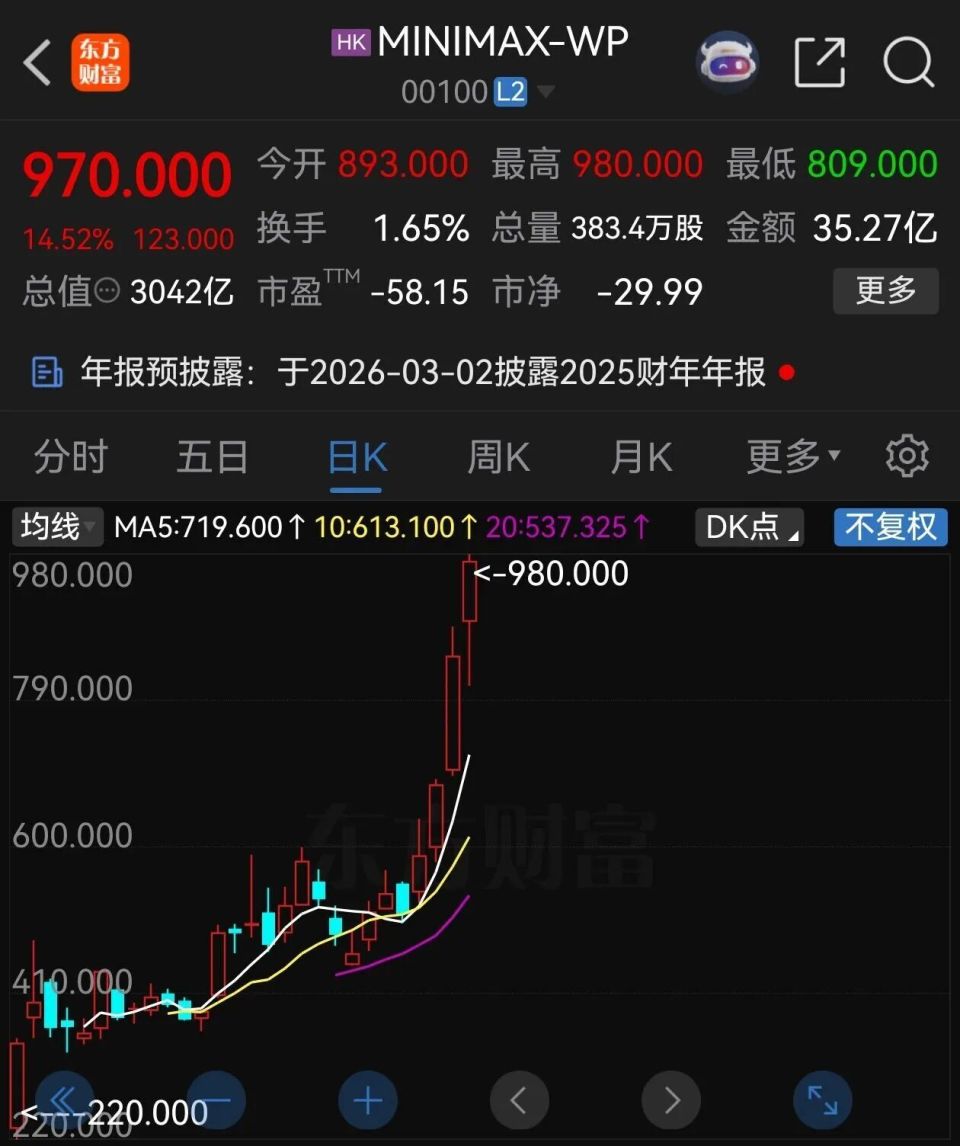
Task: Expand the 00100 stock code dropdown
Action: [x=546, y=90]
